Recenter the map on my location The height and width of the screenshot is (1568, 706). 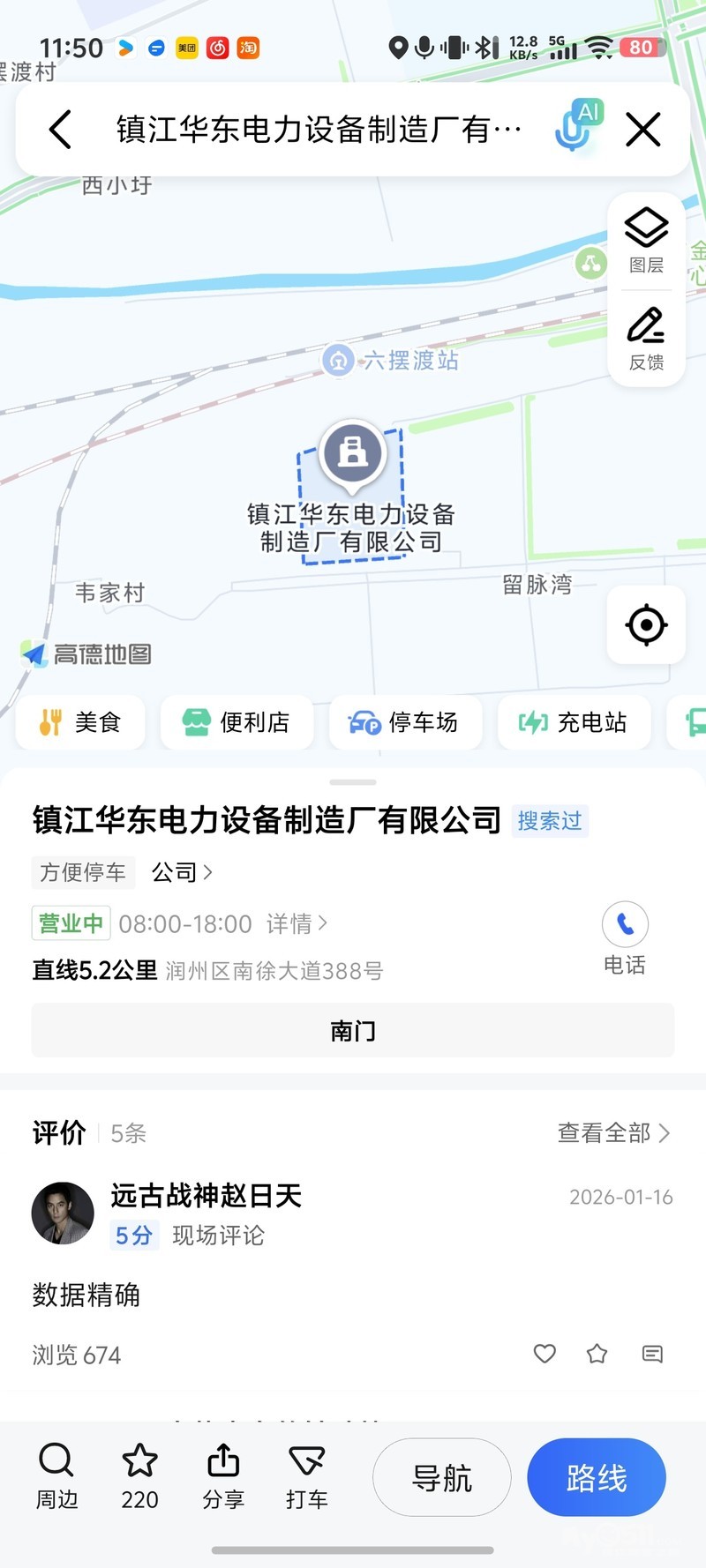click(646, 625)
